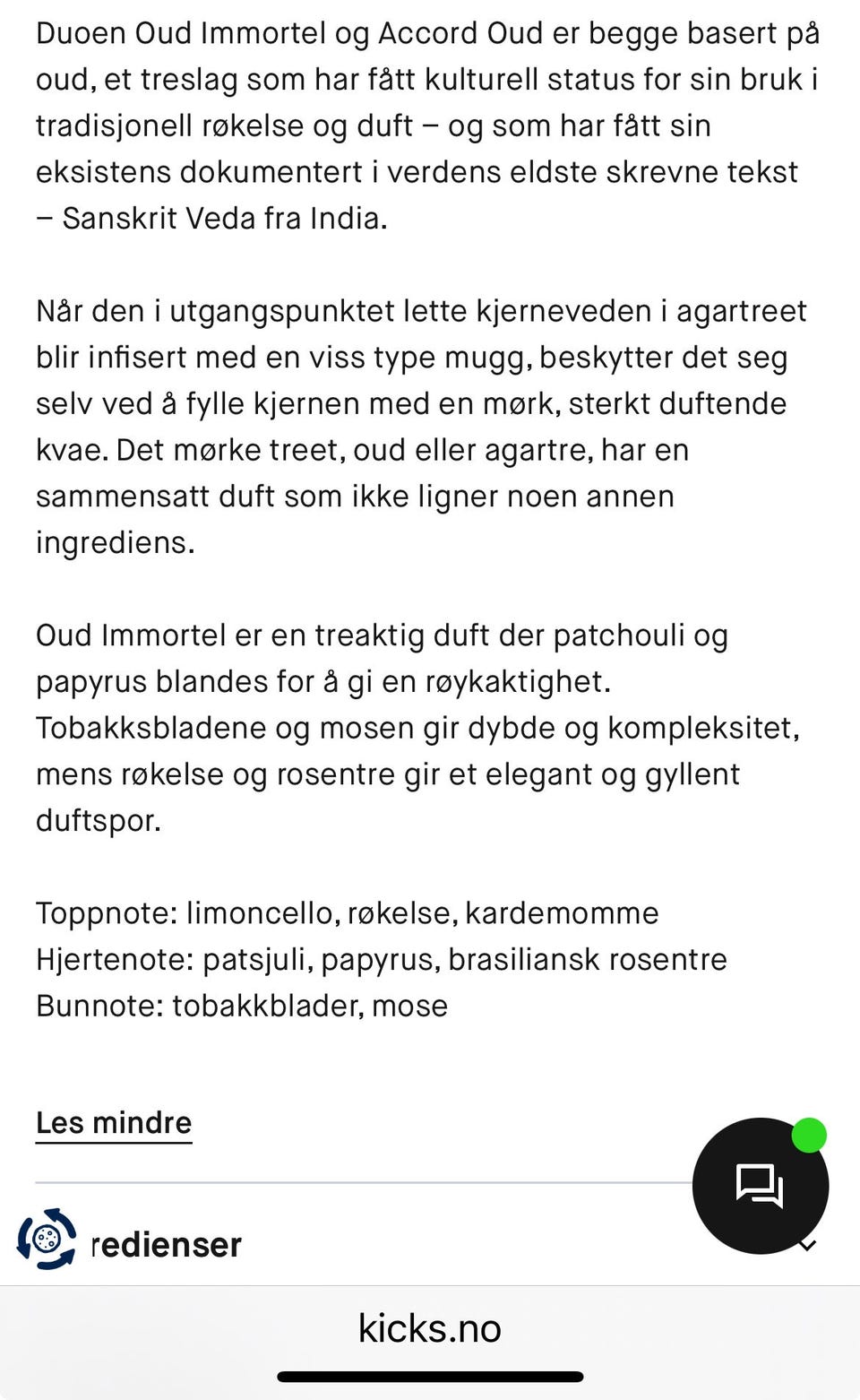Click the green notification dot on chat
The width and height of the screenshot is (860, 1400).
click(809, 1135)
